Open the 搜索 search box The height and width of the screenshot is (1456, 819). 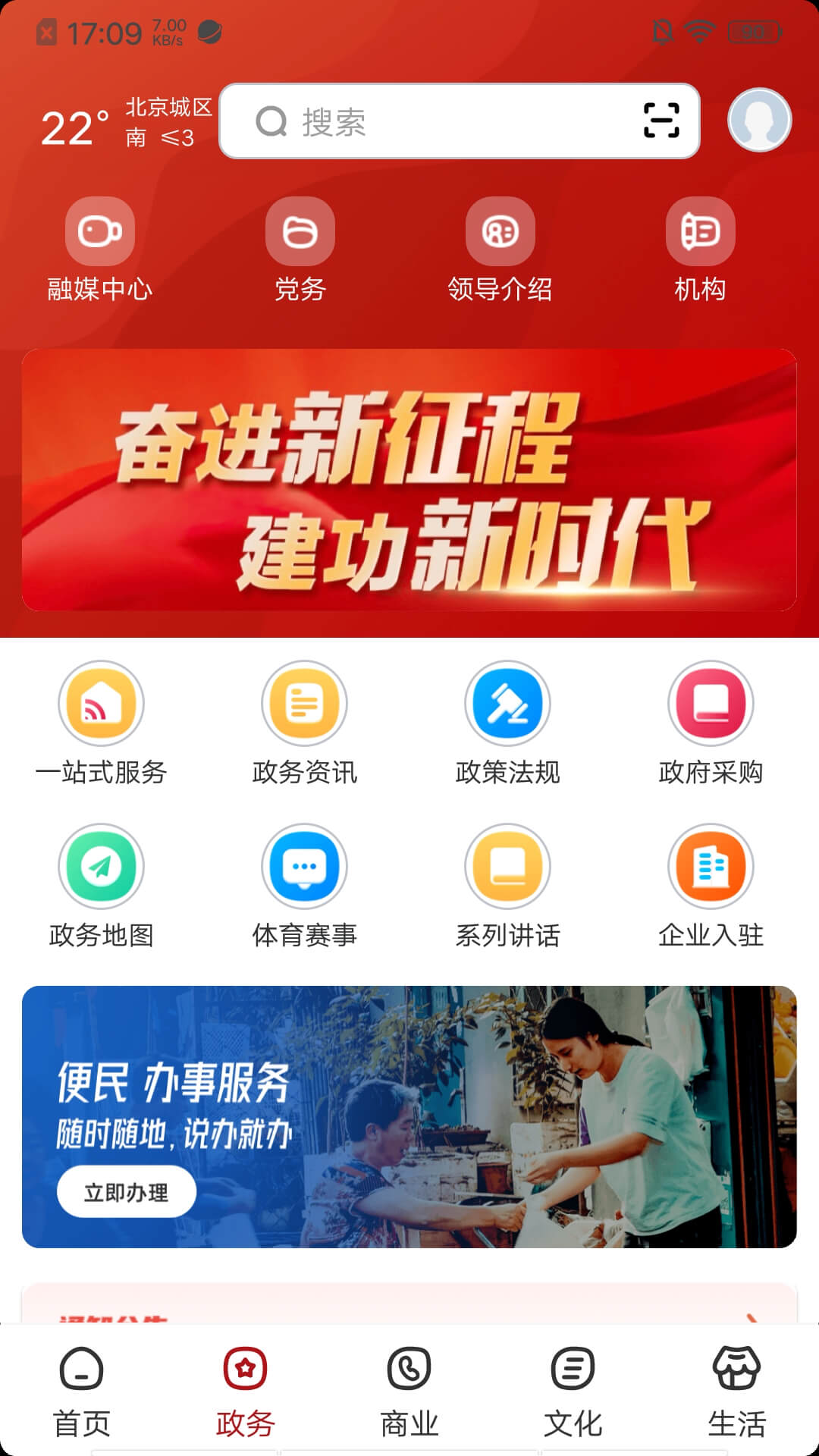[459, 121]
